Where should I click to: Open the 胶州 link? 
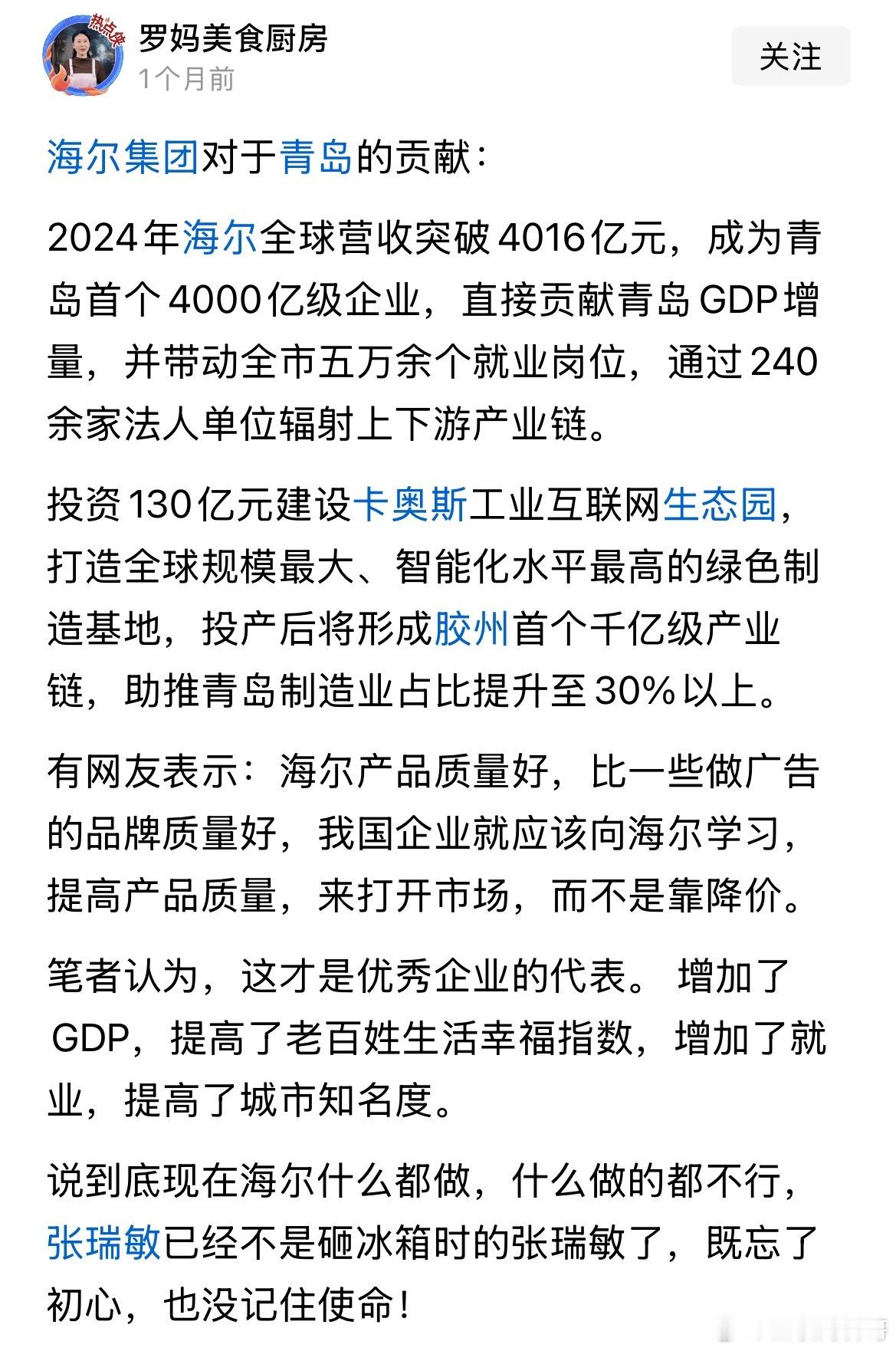click(472, 629)
